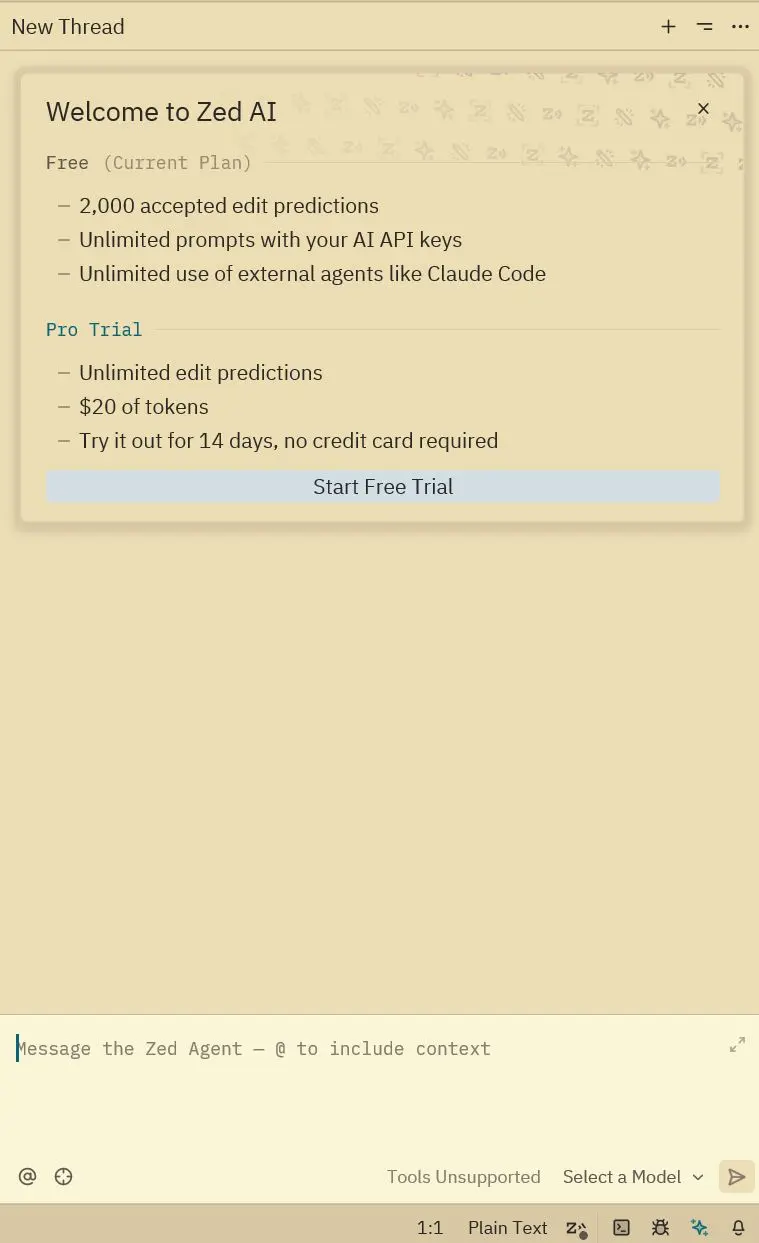Change the Plain Text language mode

point(507,1228)
